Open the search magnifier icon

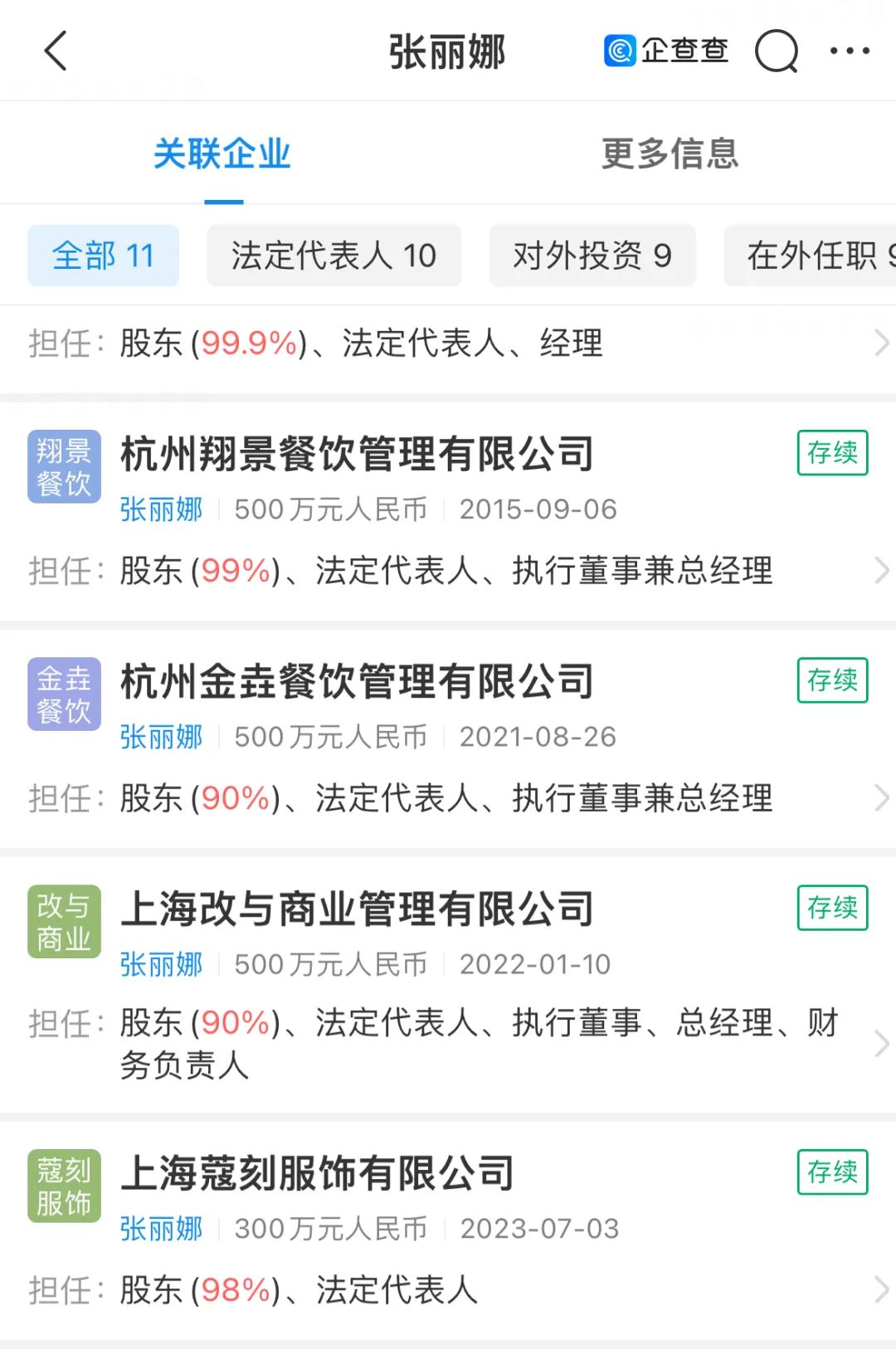777,51
